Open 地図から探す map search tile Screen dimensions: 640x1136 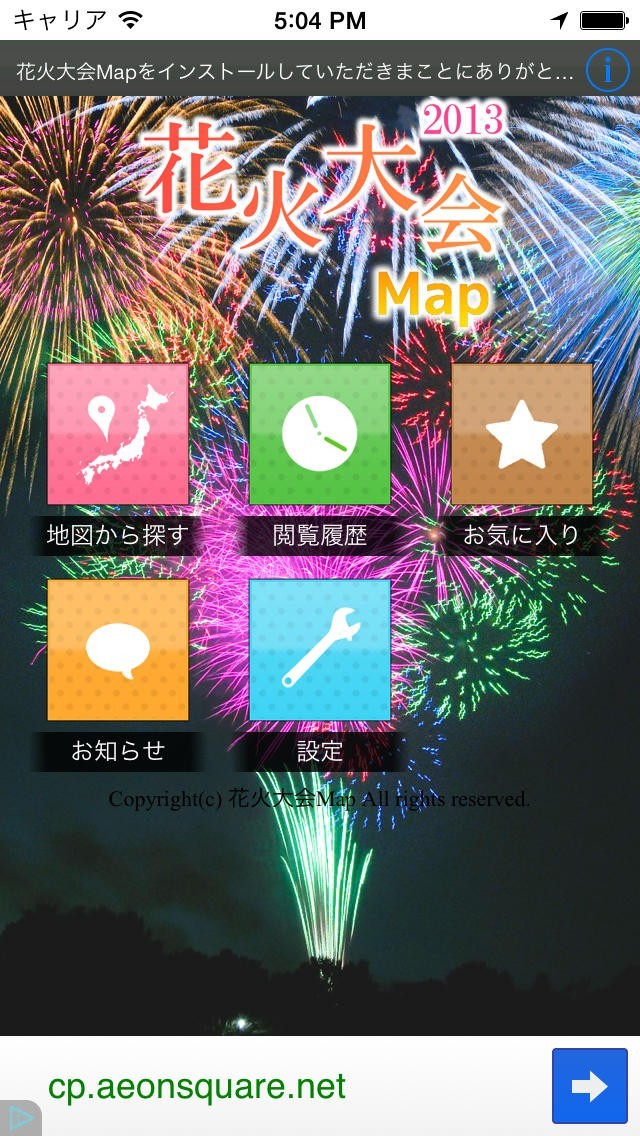(118, 434)
